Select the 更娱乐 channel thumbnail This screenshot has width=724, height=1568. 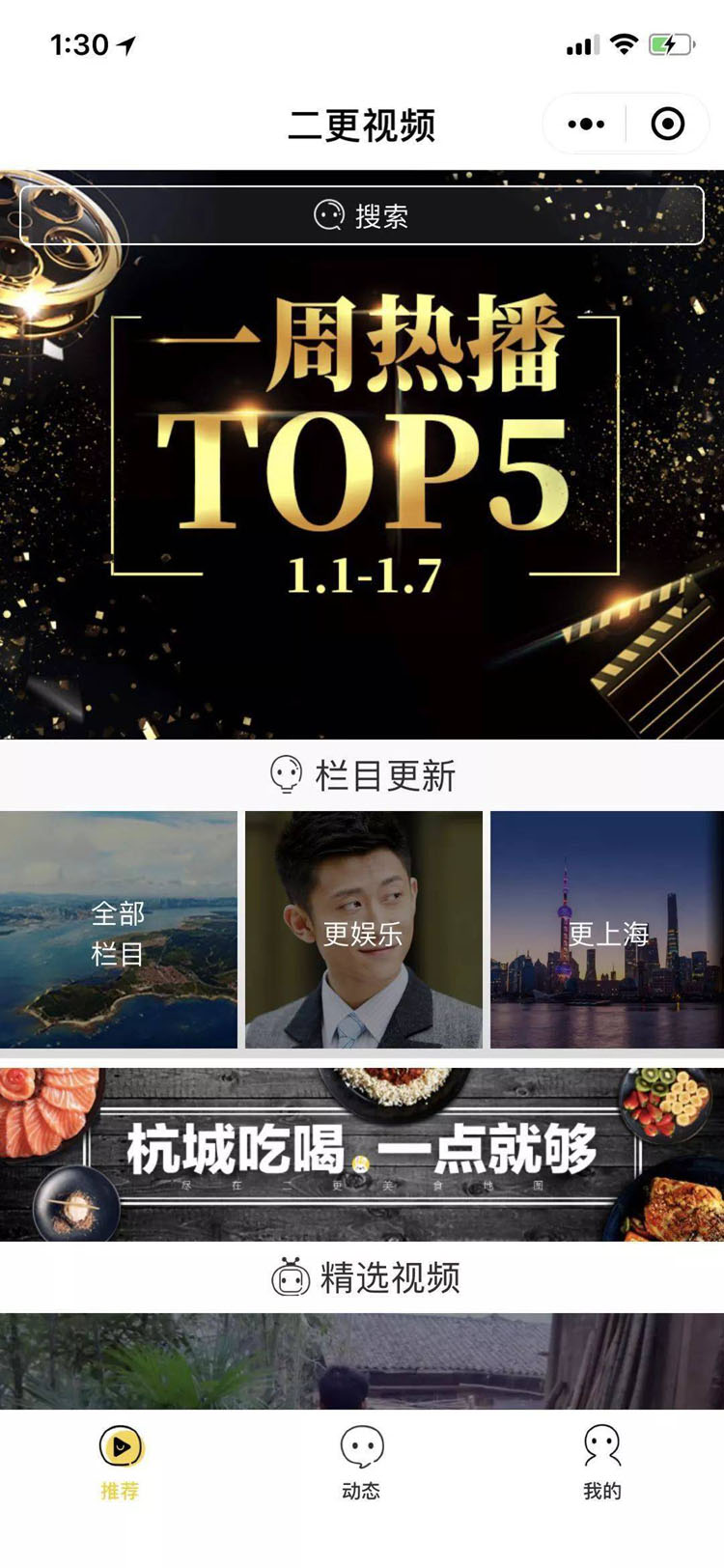(362, 929)
